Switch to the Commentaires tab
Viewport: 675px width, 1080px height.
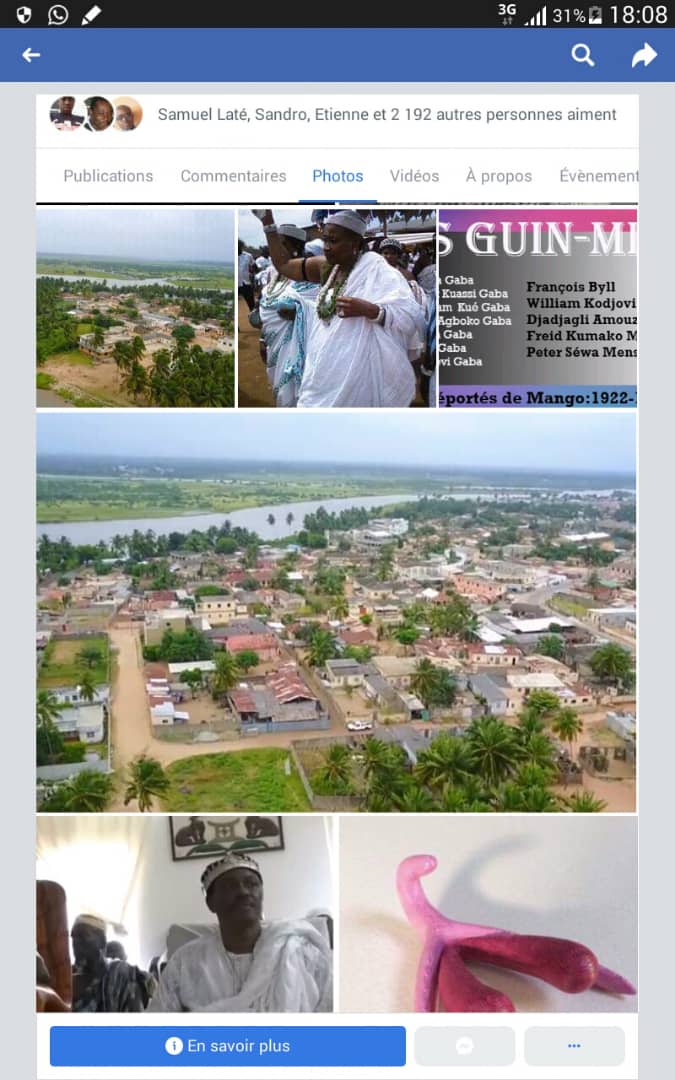(233, 176)
